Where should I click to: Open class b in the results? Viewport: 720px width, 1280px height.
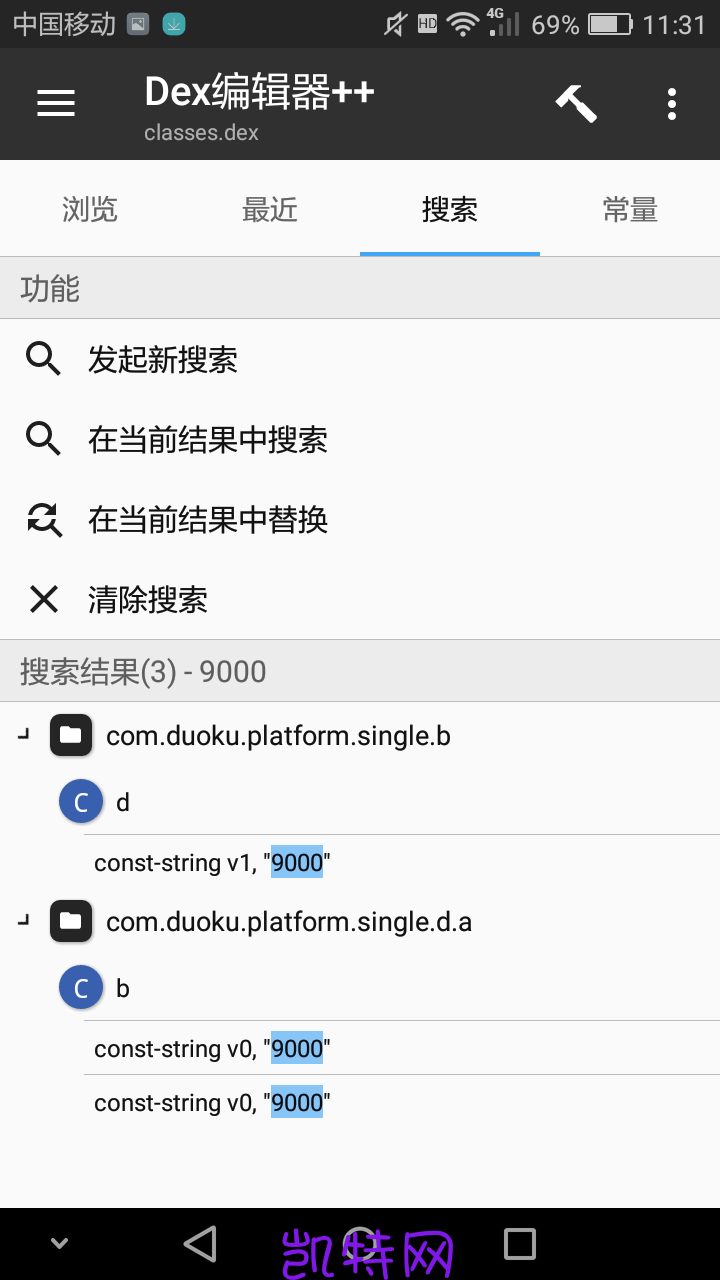[x=360, y=988]
